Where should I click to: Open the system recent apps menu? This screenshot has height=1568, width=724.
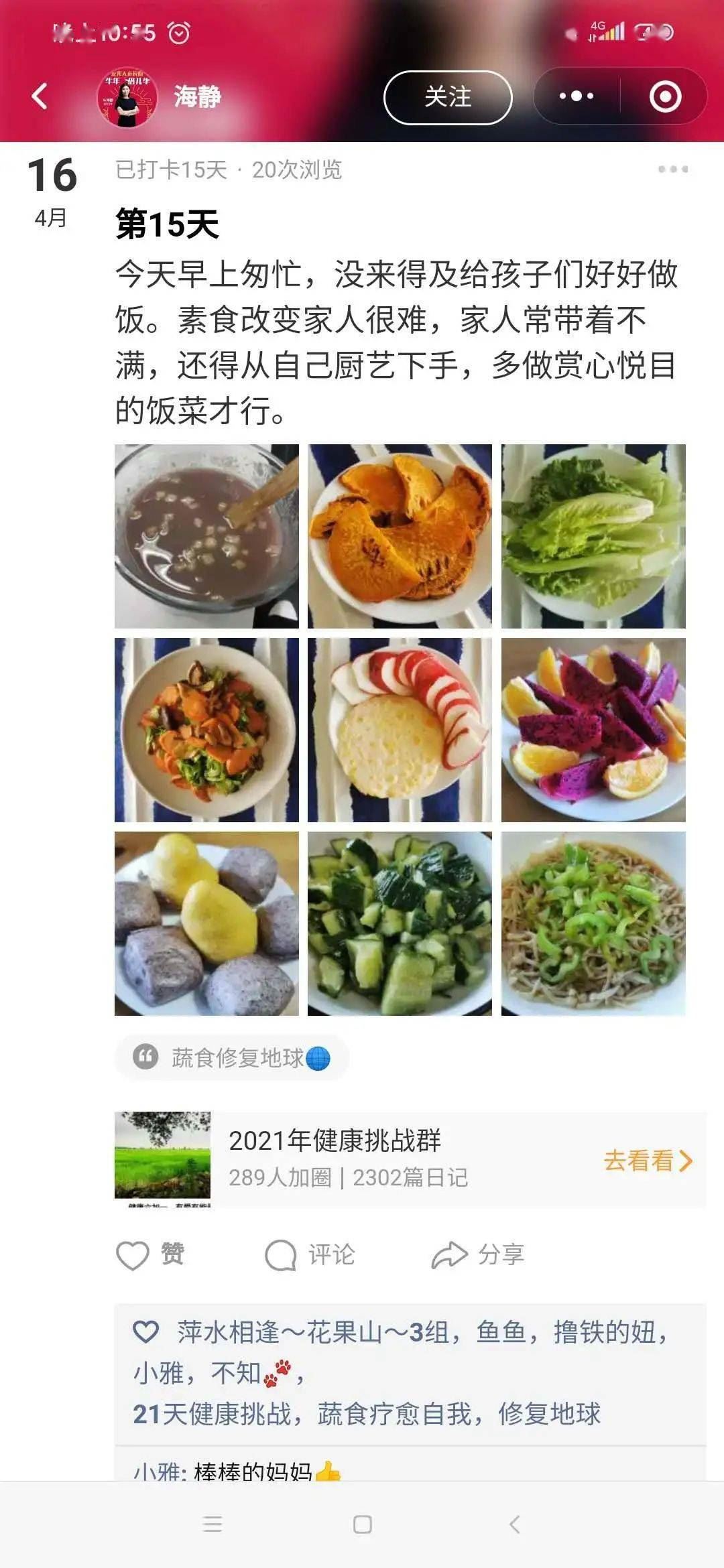click(x=213, y=1524)
